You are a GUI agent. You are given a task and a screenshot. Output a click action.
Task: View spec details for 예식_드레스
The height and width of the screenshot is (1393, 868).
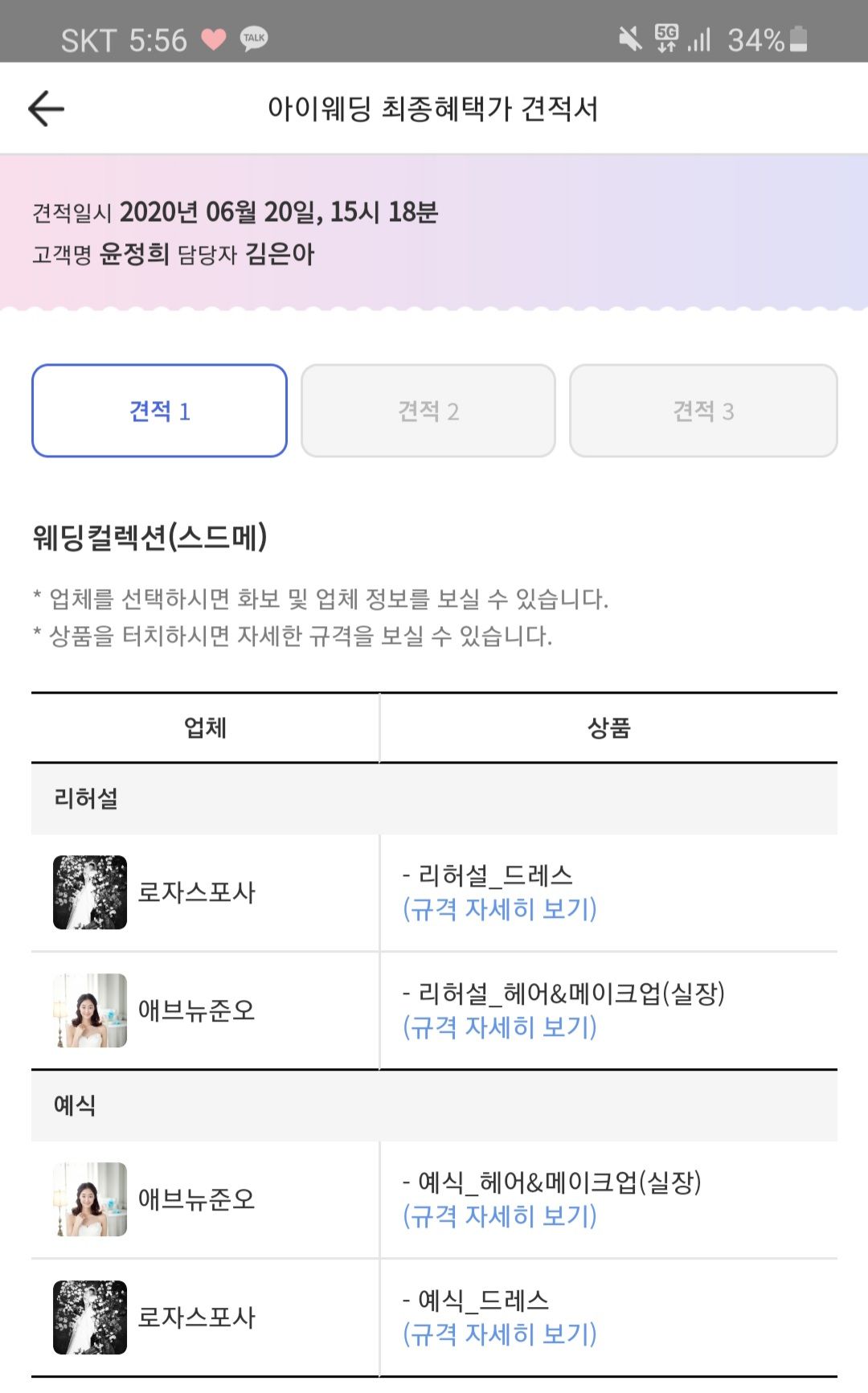coord(499,1334)
